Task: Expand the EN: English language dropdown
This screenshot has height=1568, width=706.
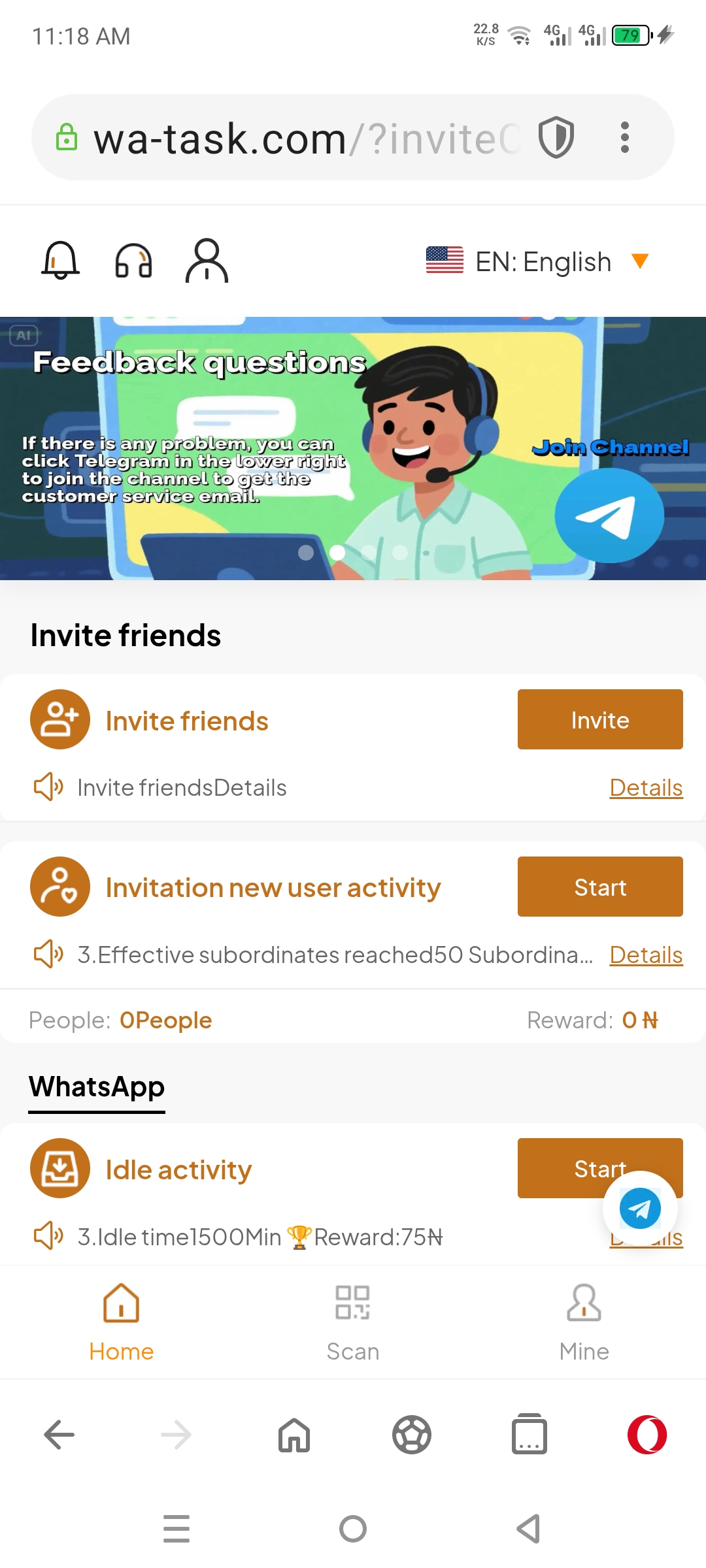Action: (537, 262)
